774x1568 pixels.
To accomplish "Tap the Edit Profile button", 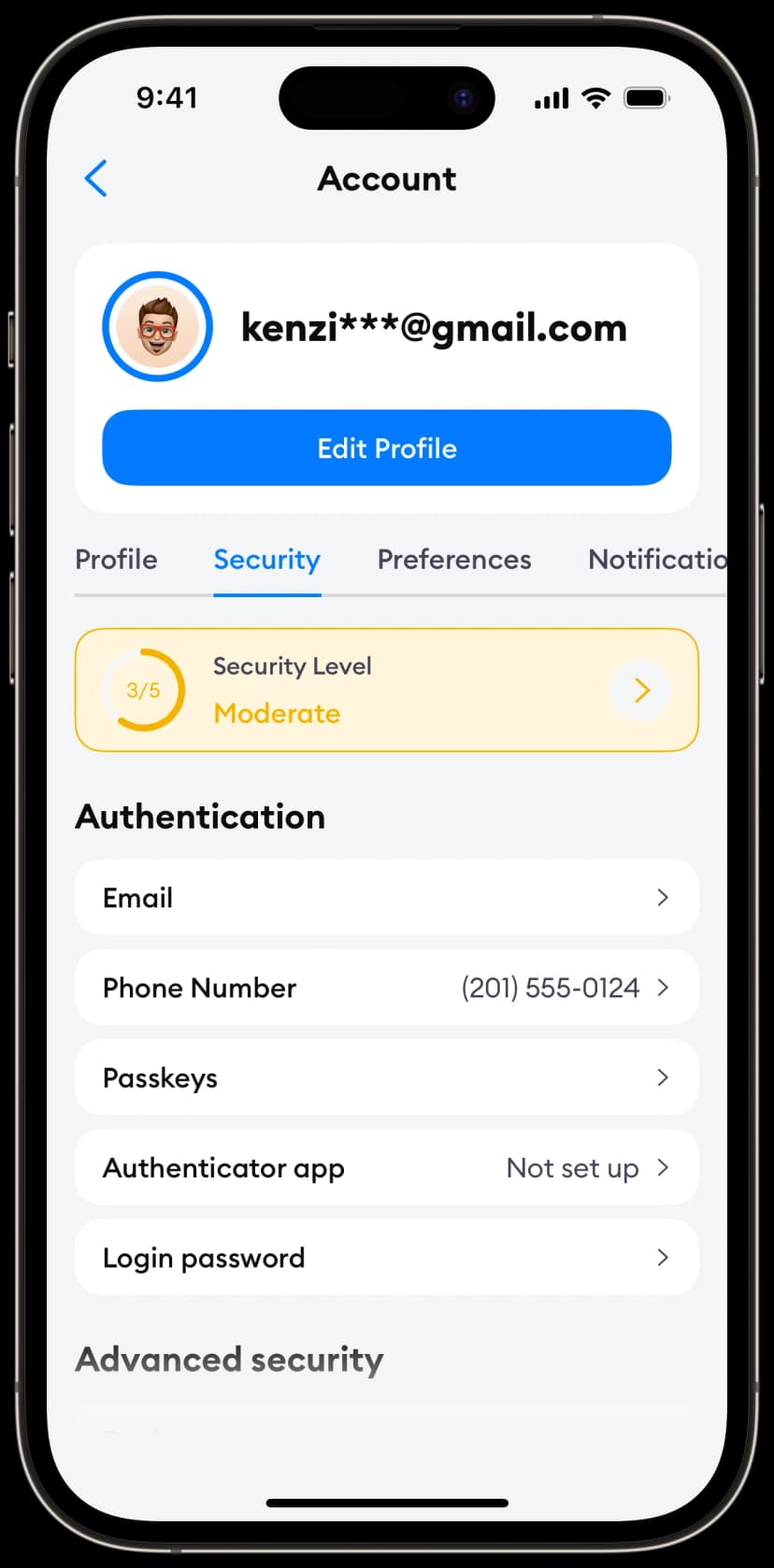I will pyautogui.click(x=386, y=448).
